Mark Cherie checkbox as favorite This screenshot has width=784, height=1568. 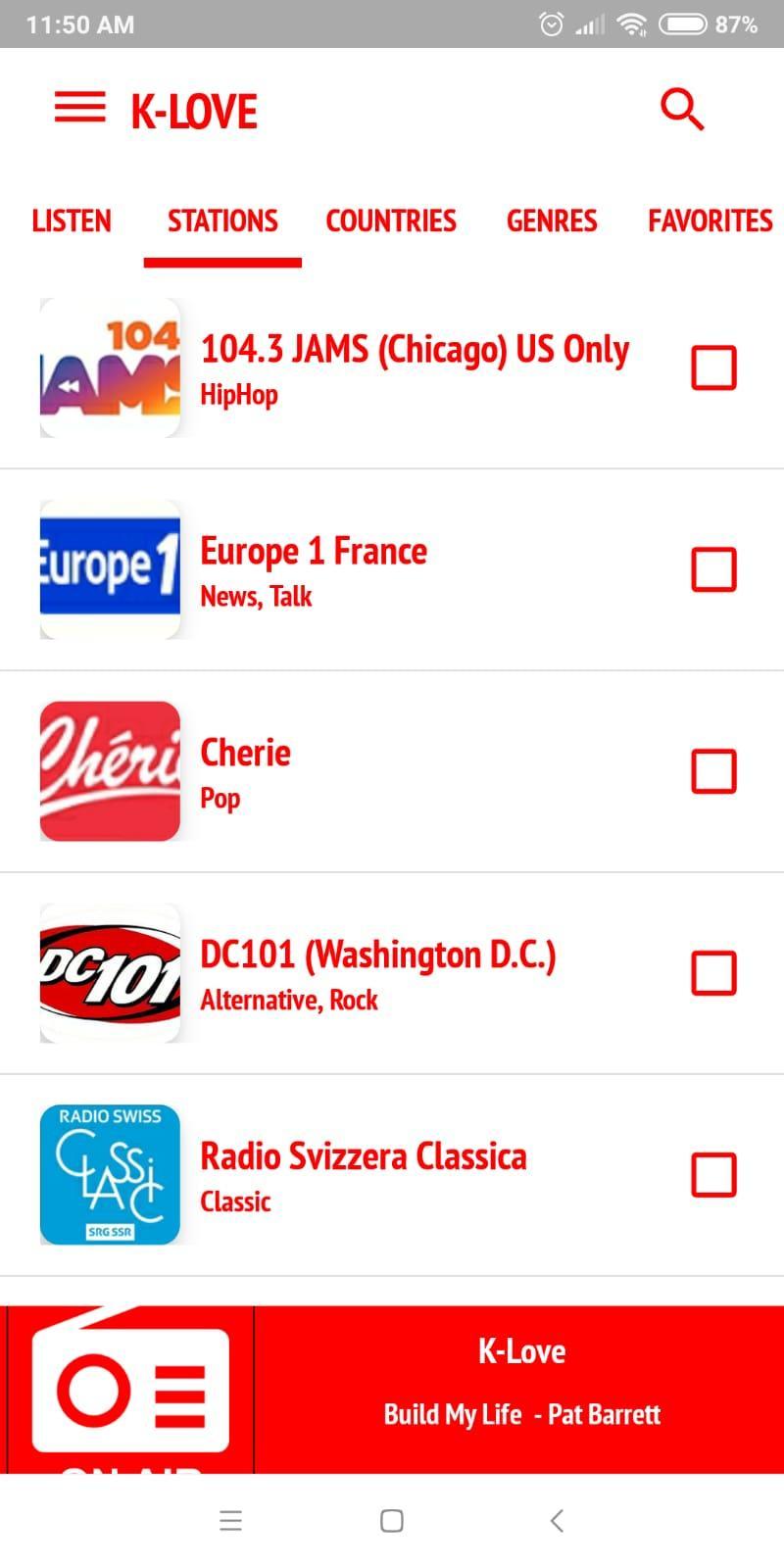713,771
